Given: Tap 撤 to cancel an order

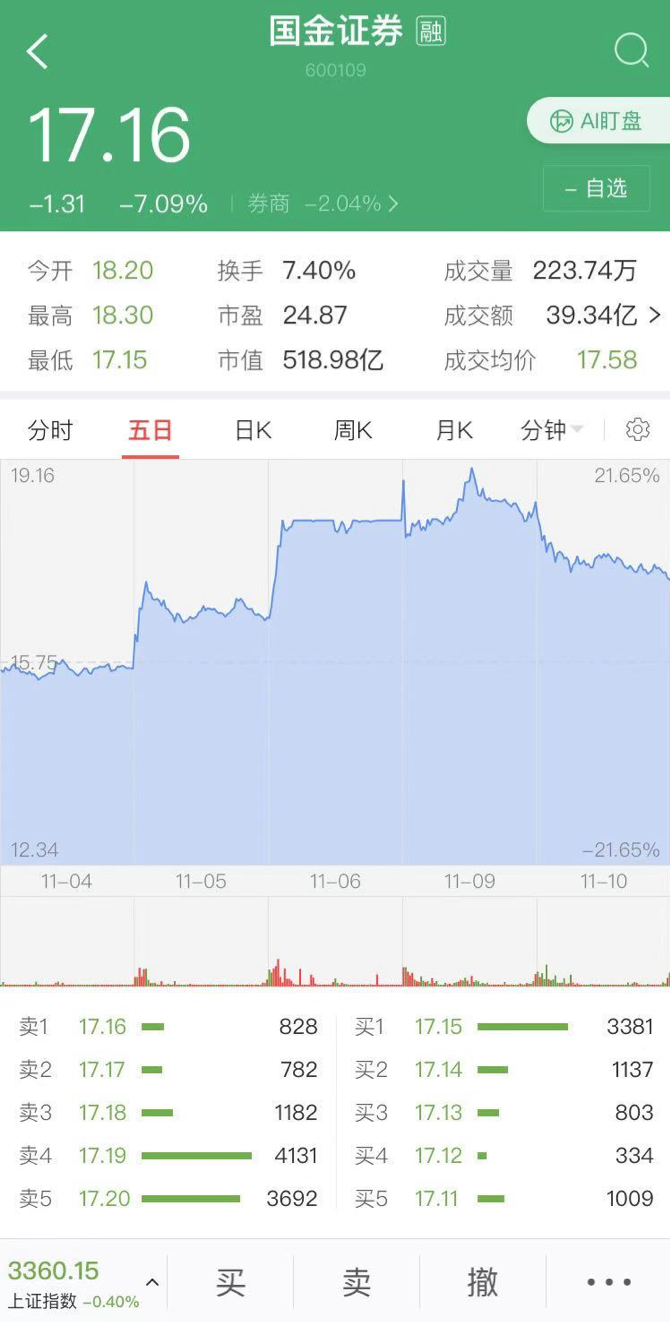Looking at the screenshot, I should tap(483, 1282).
